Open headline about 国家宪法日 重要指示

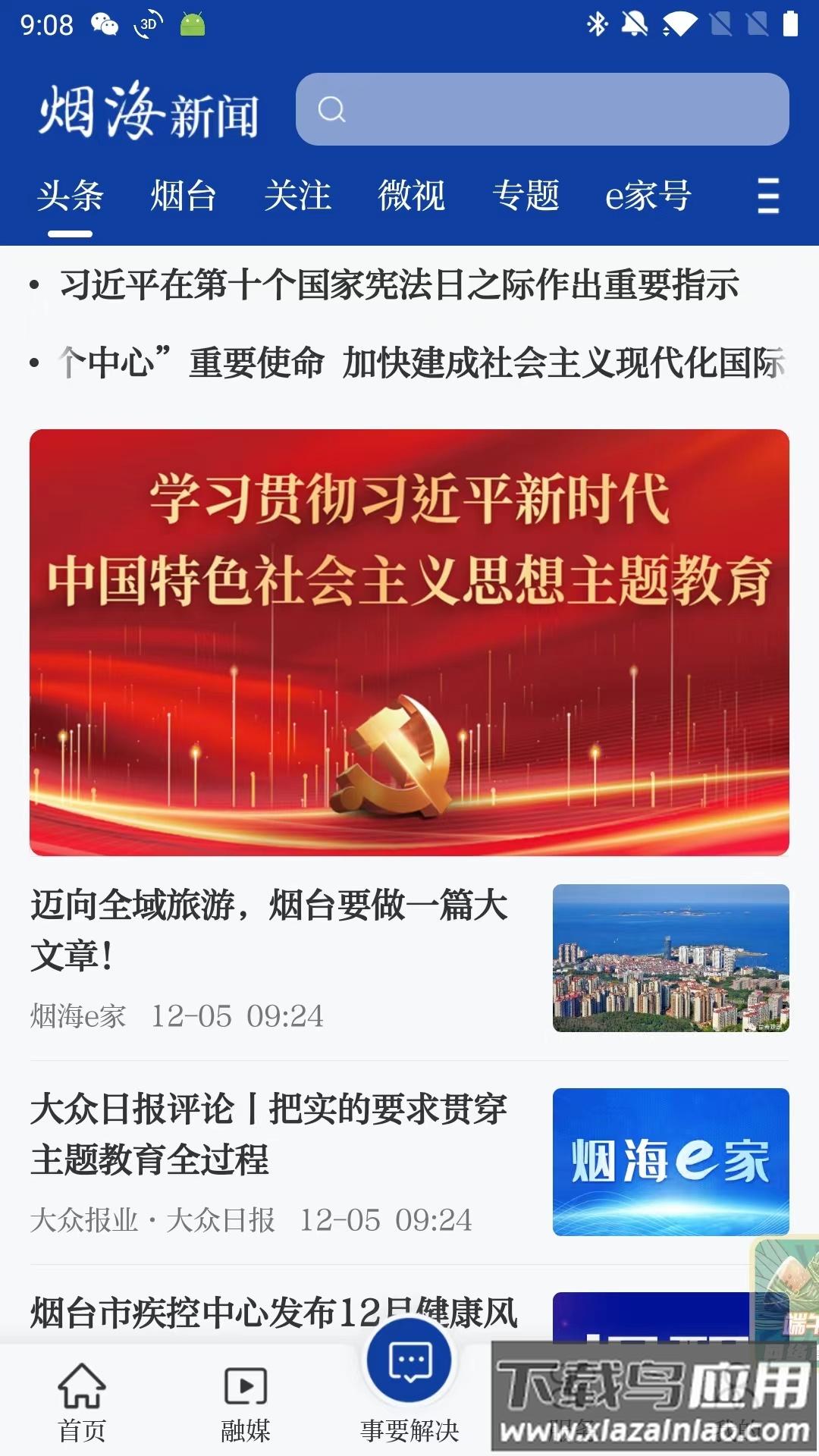pos(399,285)
